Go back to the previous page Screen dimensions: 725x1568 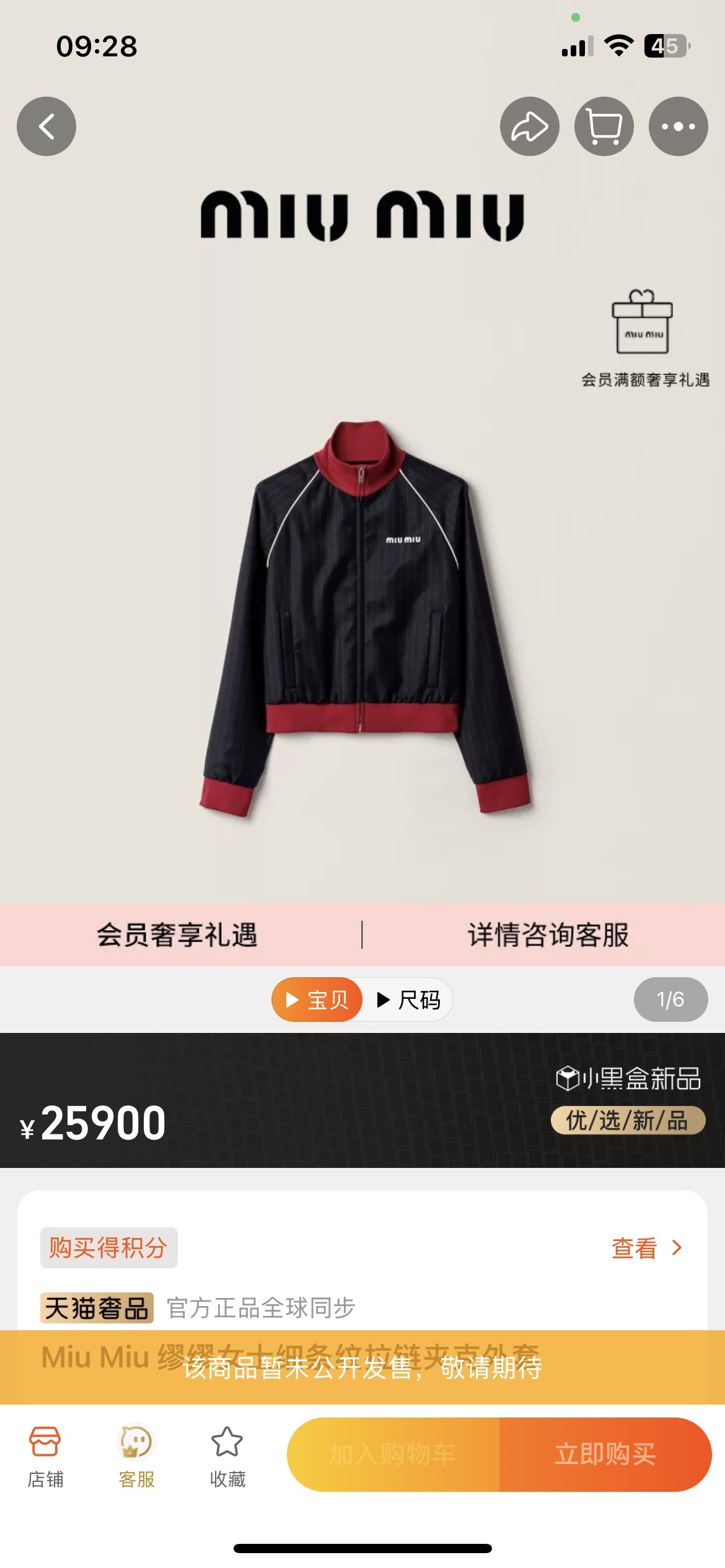point(46,126)
